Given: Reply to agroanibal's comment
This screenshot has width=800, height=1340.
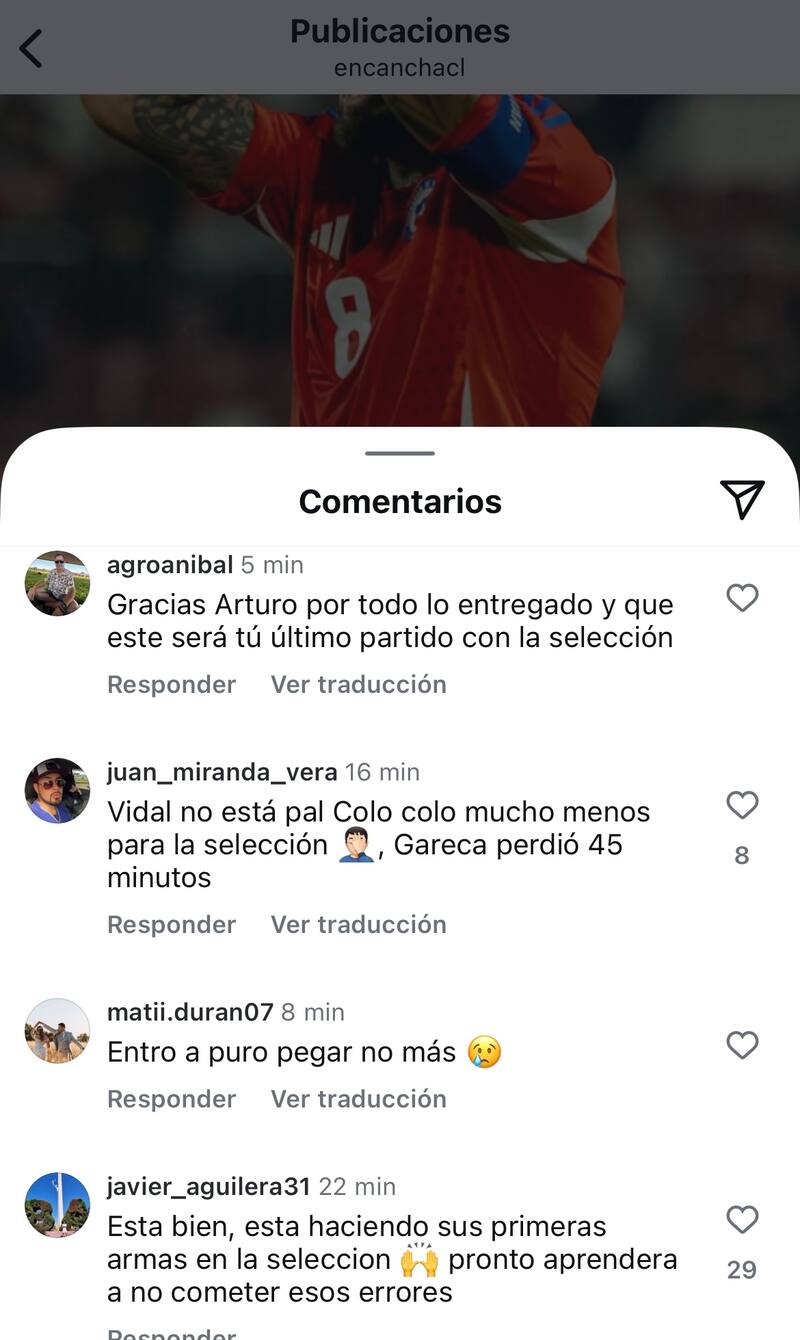Looking at the screenshot, I should [171, 684].
